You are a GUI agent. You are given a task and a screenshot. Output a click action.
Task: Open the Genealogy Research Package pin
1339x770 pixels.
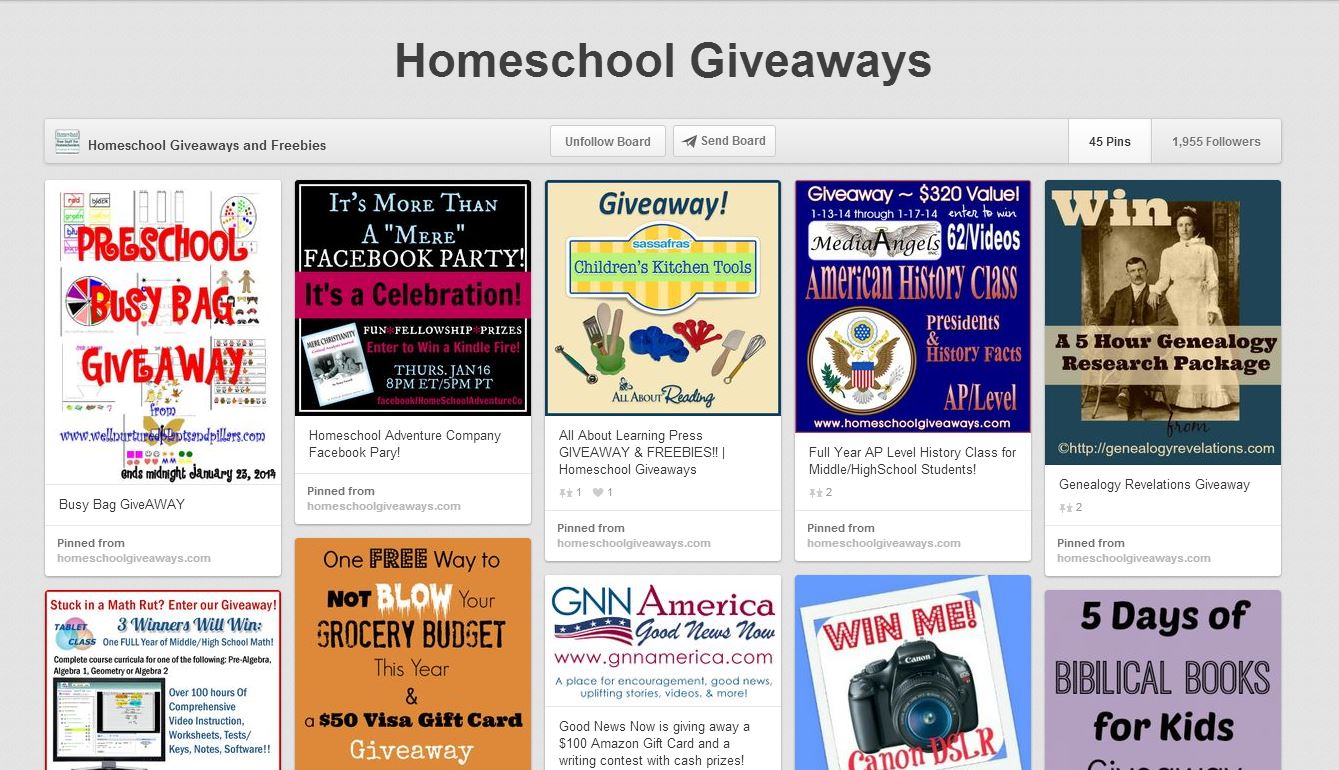click(1162, 322)
